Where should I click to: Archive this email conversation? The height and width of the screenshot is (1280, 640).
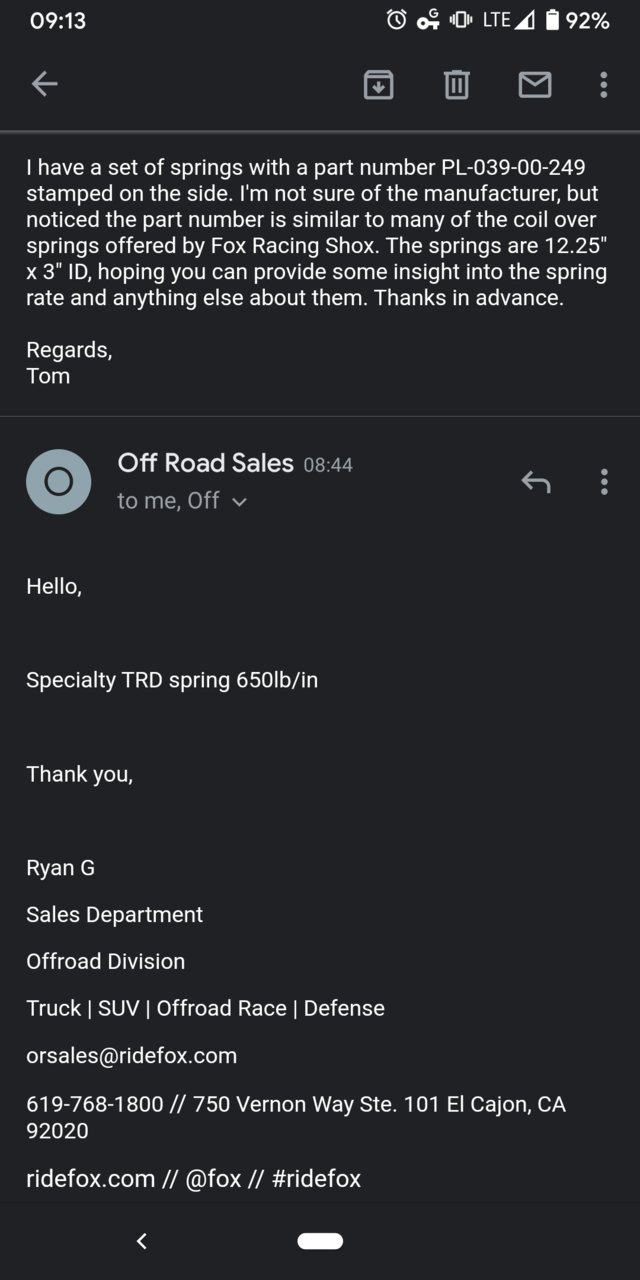(x=378, y=85)
